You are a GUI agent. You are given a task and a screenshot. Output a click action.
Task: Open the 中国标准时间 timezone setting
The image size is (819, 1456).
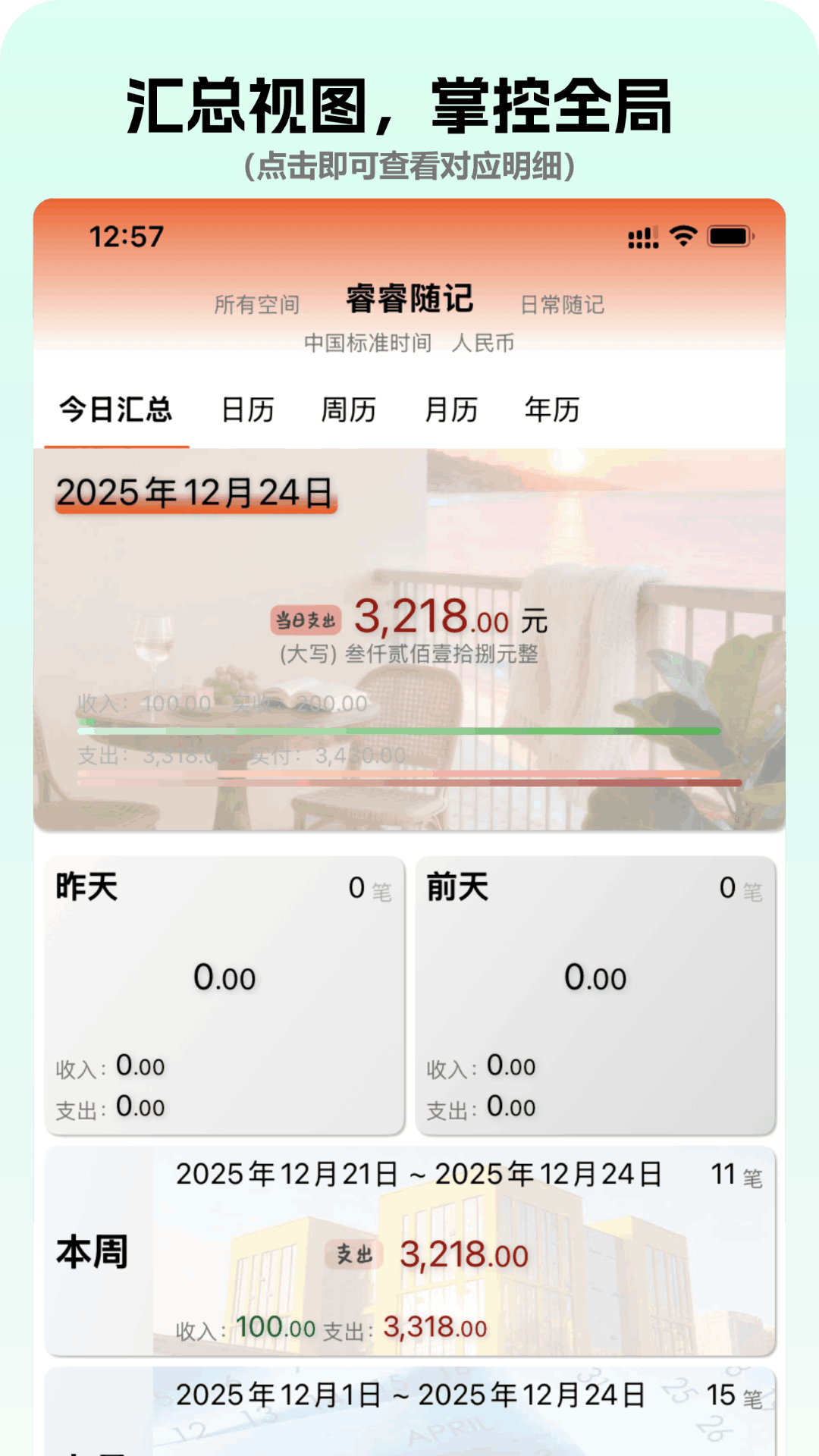tap(367, 343)
